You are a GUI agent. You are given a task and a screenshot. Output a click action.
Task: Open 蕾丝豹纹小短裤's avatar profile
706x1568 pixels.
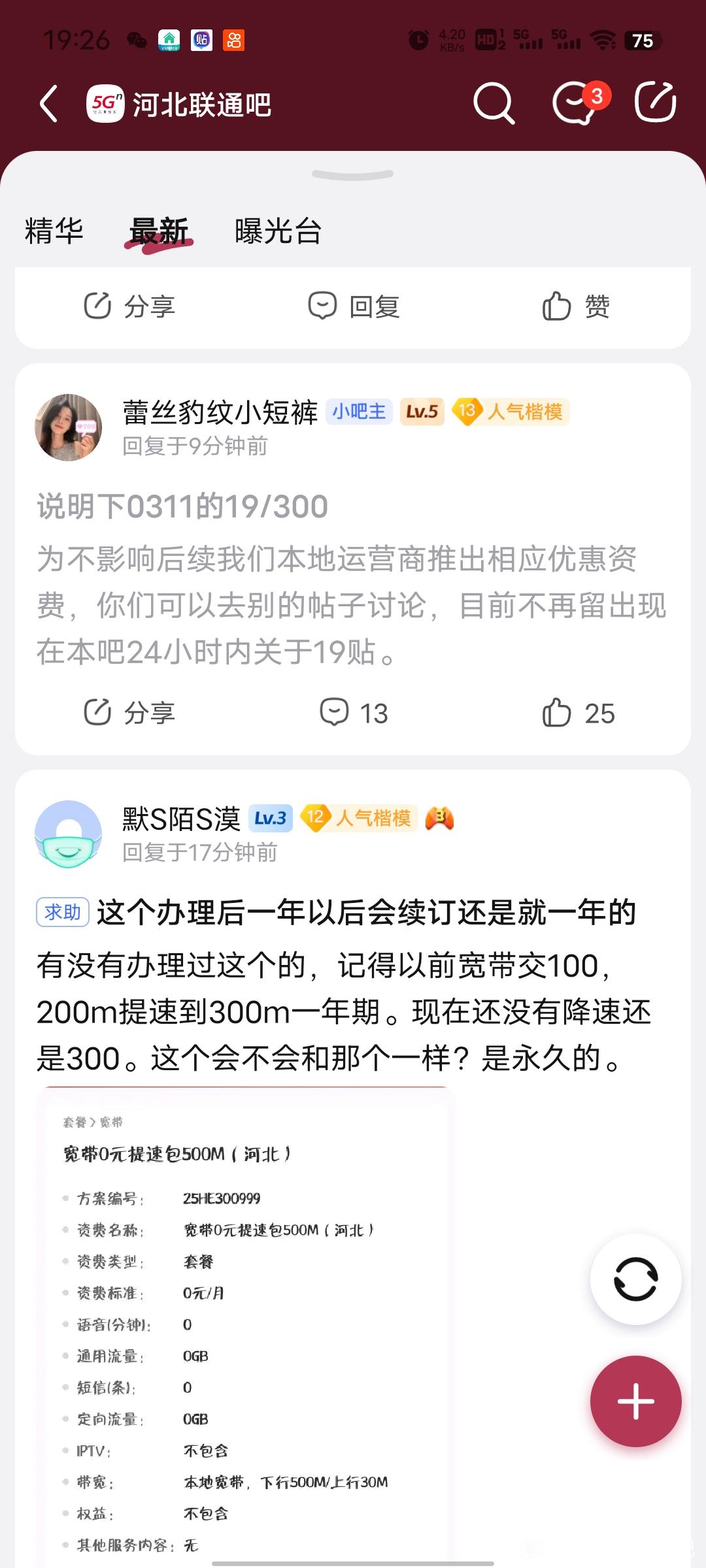[68, 427]
